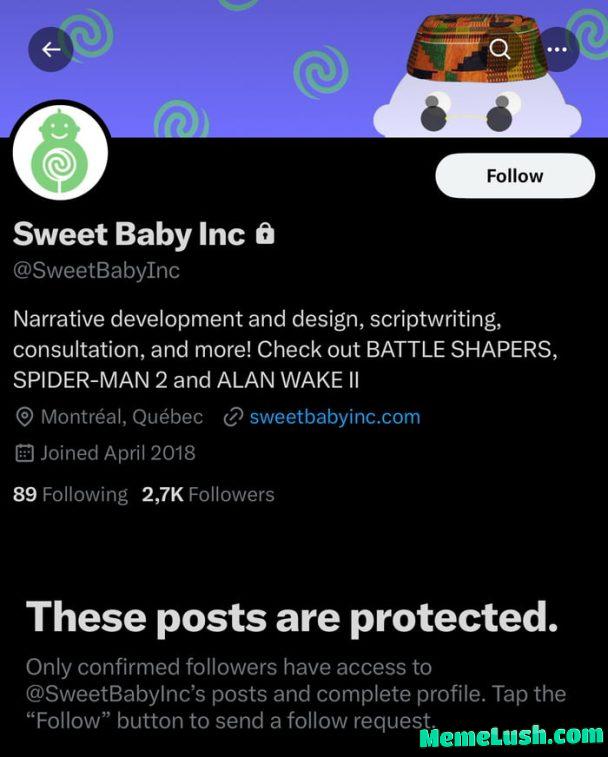Screen dimensions: 608x757
Task: Go back using the arrow icon
Action: click(51, 49)
